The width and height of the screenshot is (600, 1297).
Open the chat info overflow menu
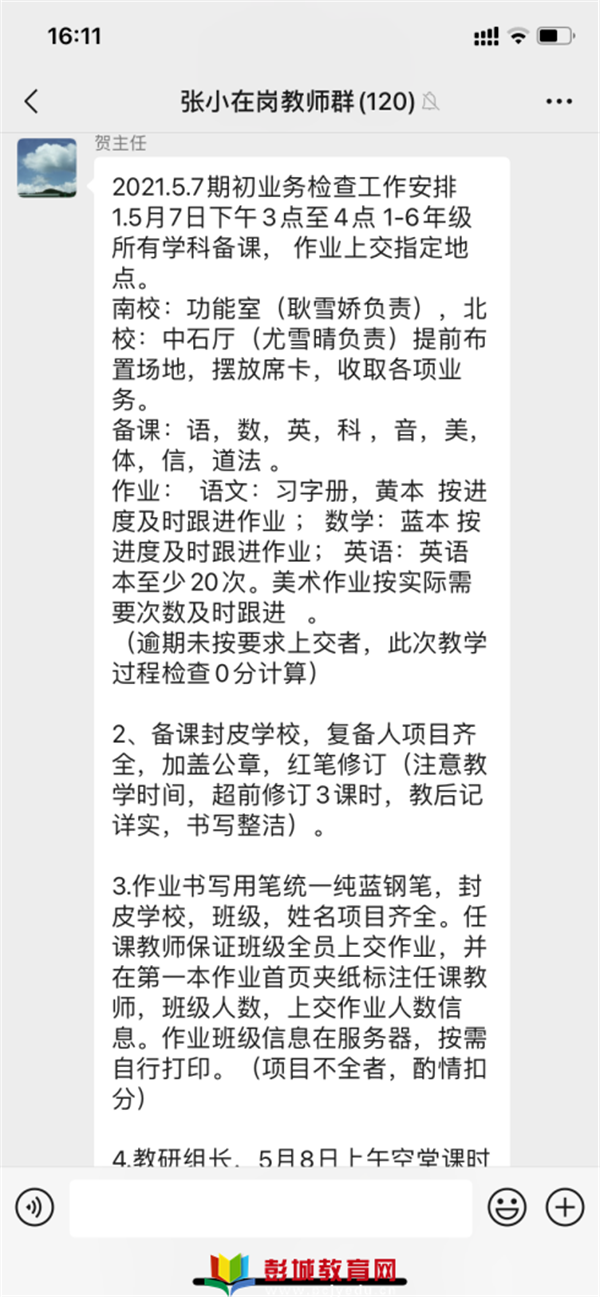coord(559,101)
